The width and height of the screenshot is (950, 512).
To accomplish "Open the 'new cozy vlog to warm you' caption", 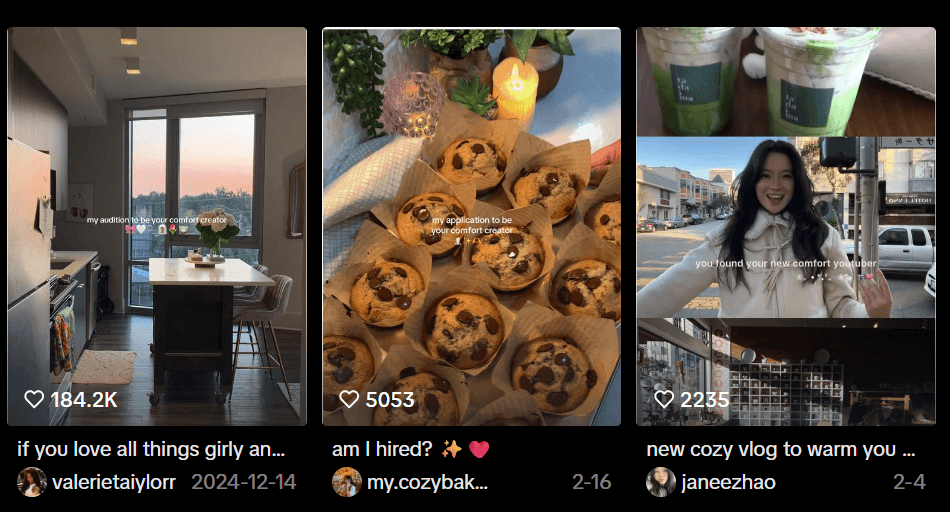I will coord(780,449).
